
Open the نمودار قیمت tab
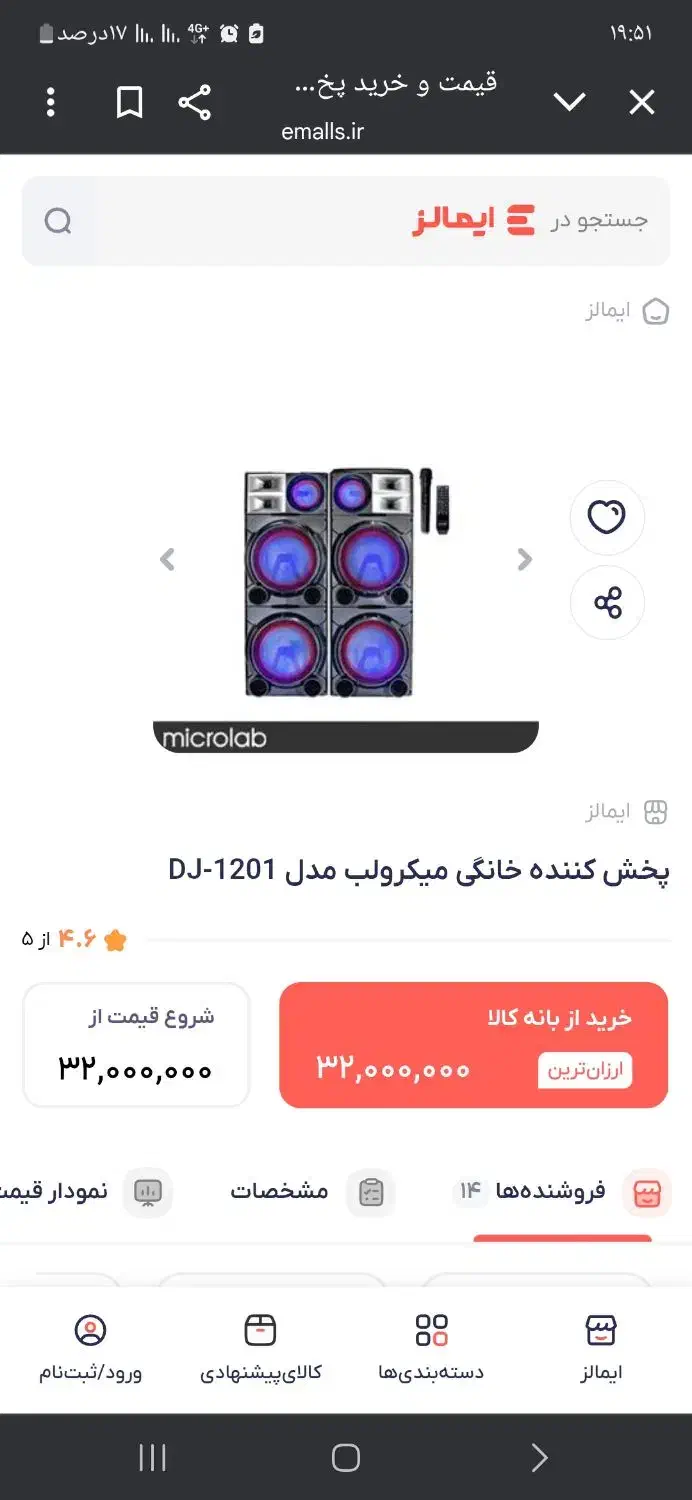pyautogui.click(x=85, y=1191)
